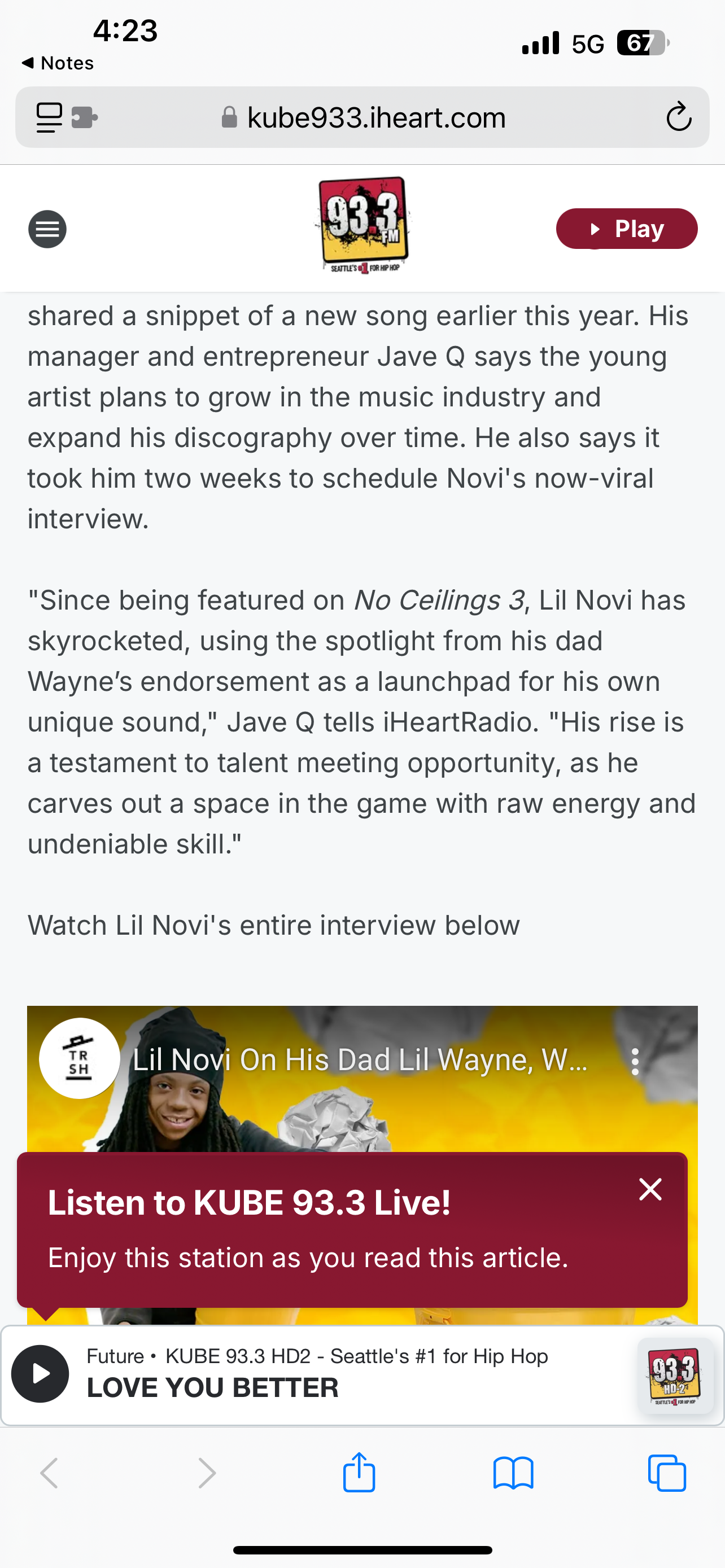Dismiss the Listen to KUBE 93.3 Live banner
This screenshot has width=725, height=1568.
click(649, 1189)
